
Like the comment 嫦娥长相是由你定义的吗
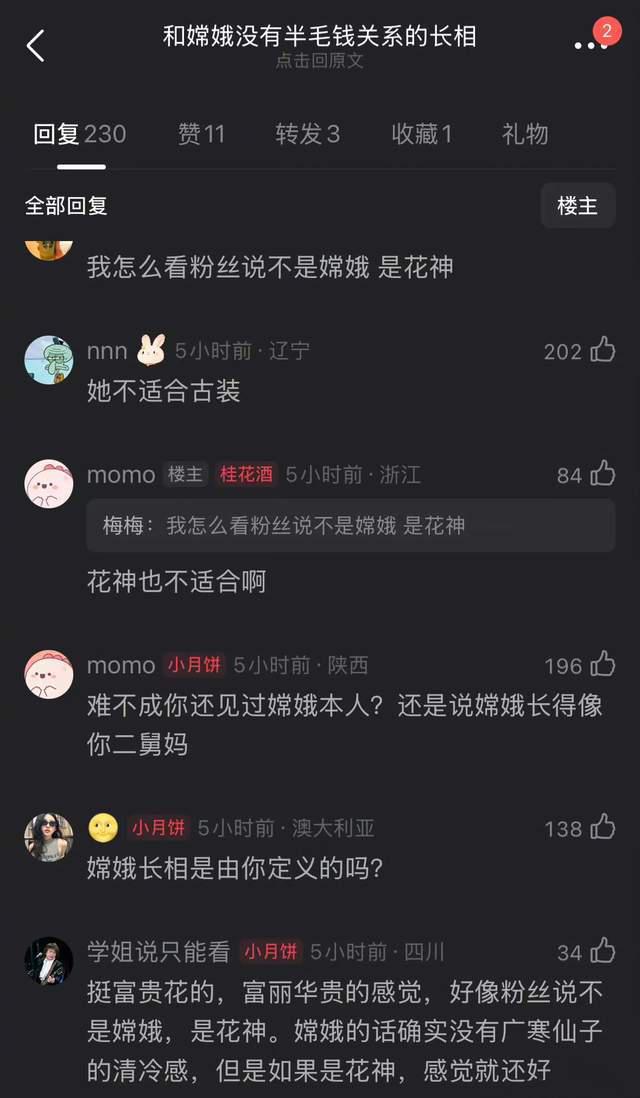tap(602, 827)
